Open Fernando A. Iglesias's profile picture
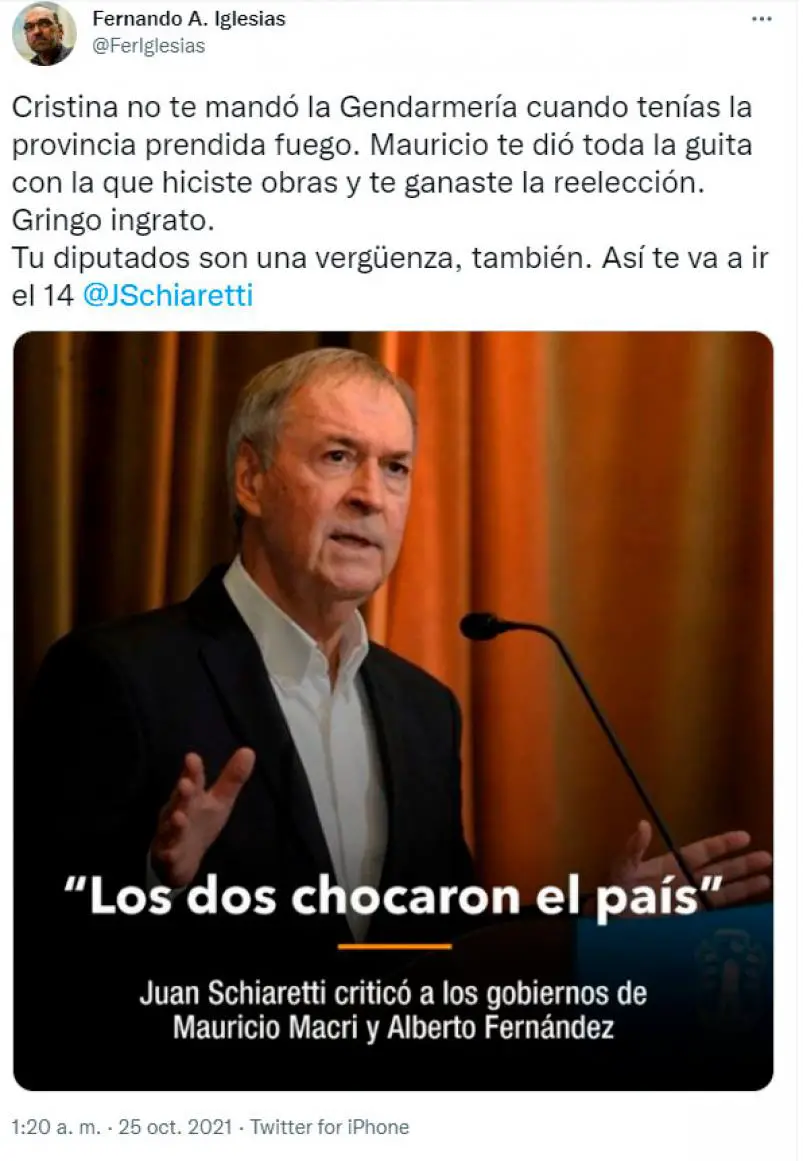Image resolution: width=803 pixels, height=1161 pixels. coord(44,33)
